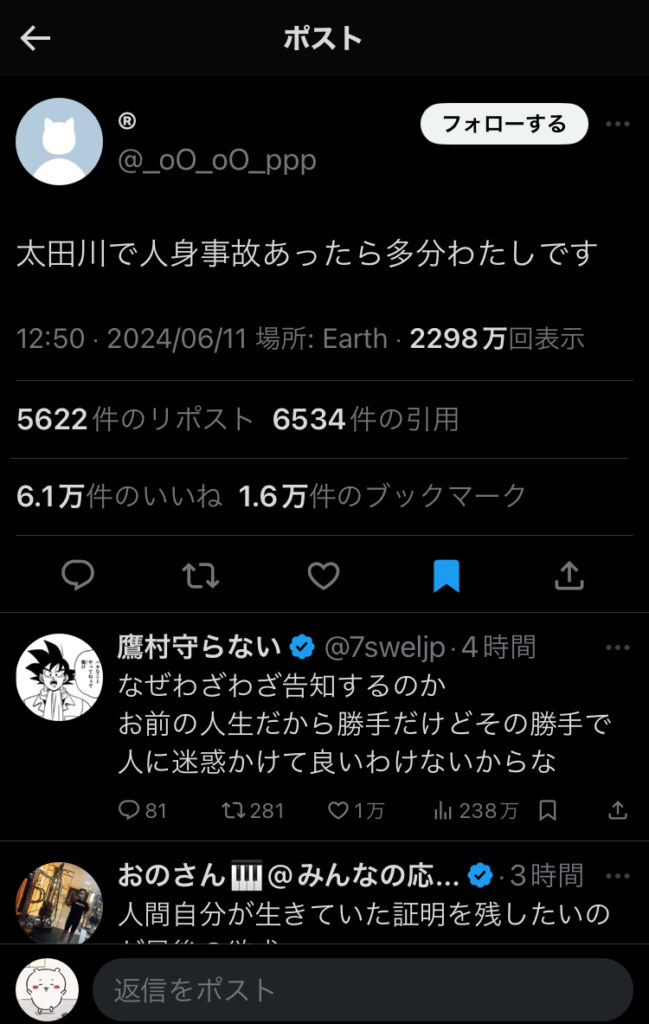The image size is (649, 1024).
Task: Open 鷹村守らない's profile avatar
Action: click(59, 676)
